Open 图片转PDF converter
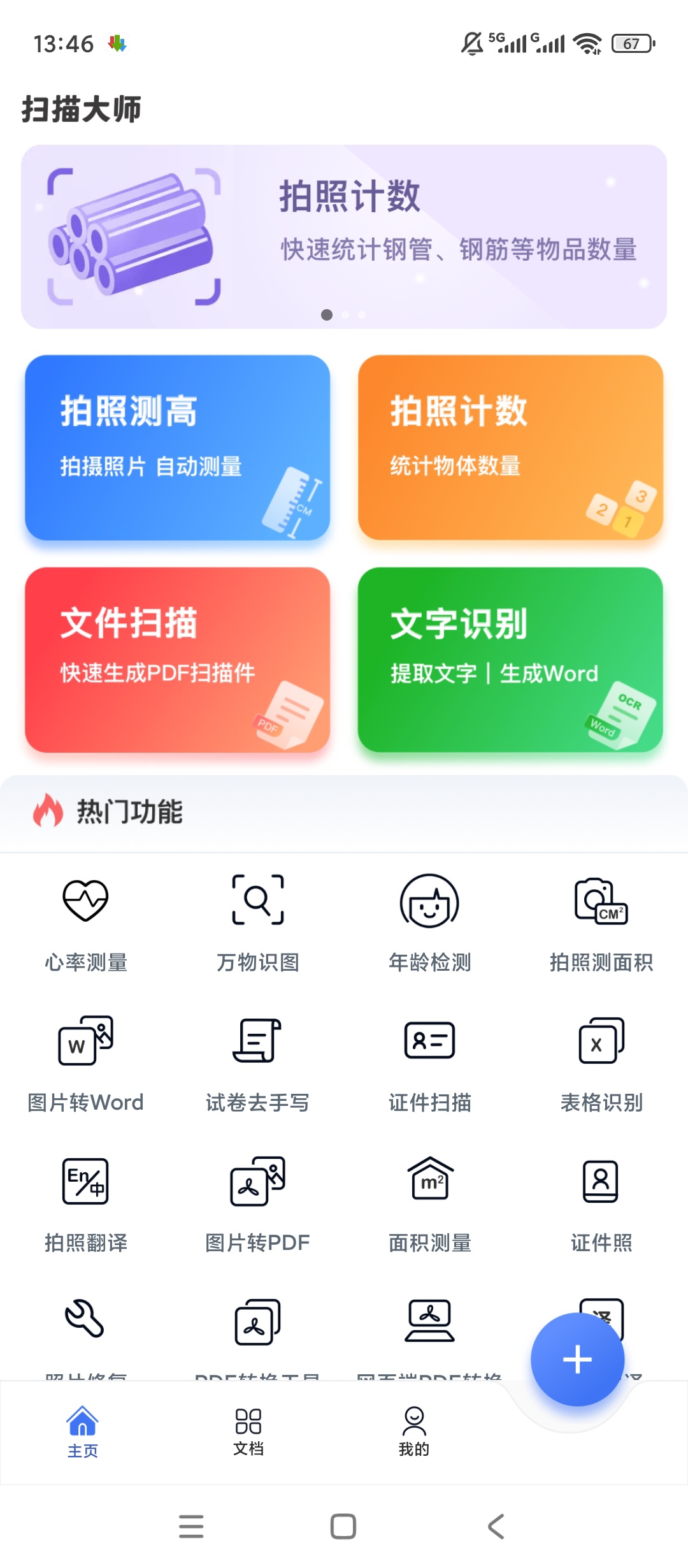 258,1203
